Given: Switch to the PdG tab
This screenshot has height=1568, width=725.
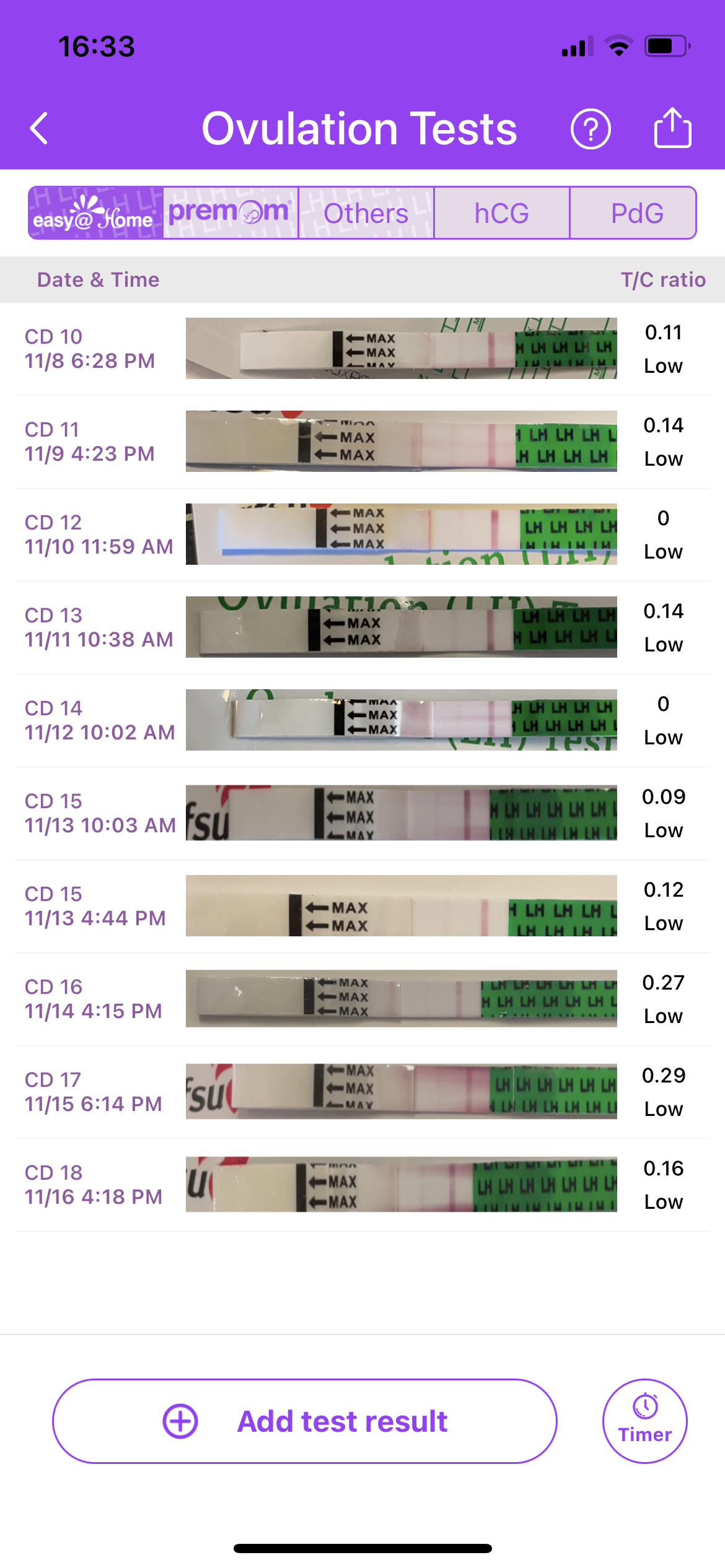Looking at the screenshot, I should pyautogui.click(x=636, y=213).
